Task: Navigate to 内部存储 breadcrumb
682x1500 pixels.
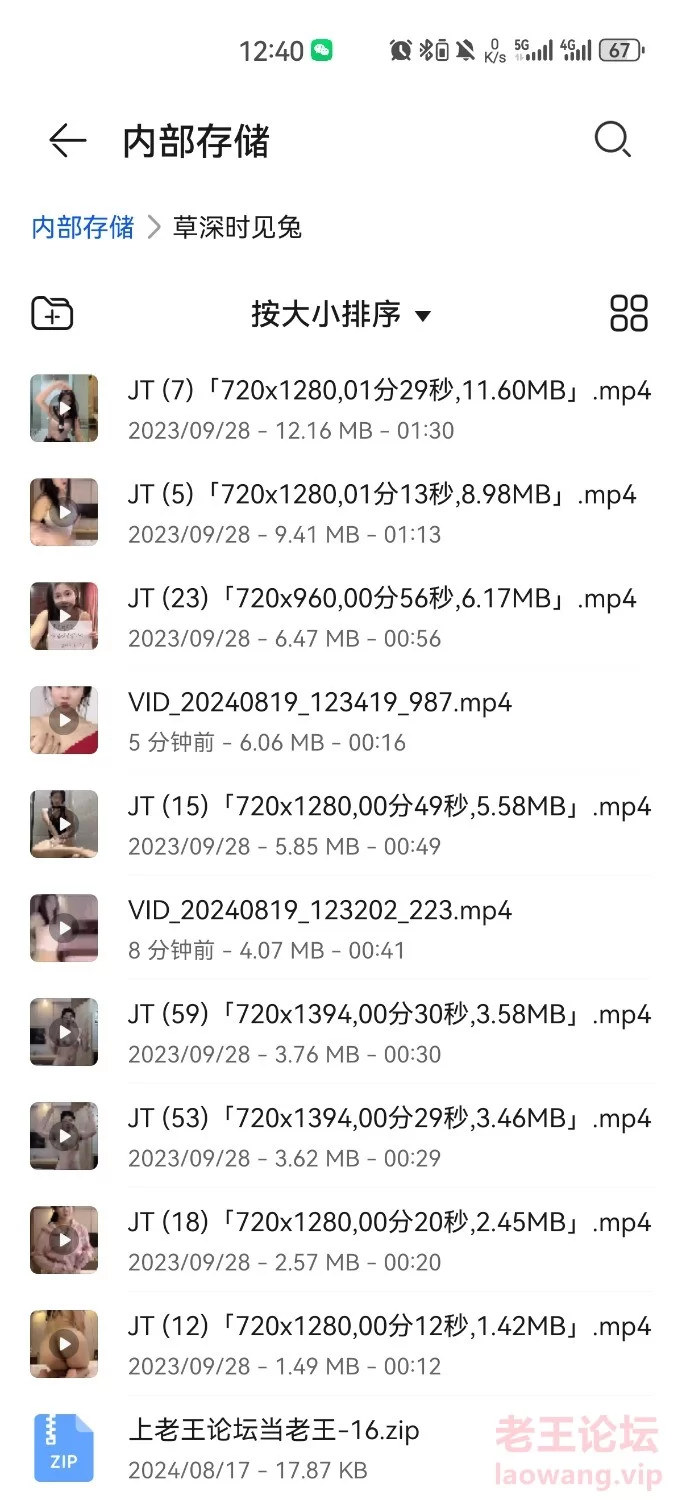Action: [82, 228]
